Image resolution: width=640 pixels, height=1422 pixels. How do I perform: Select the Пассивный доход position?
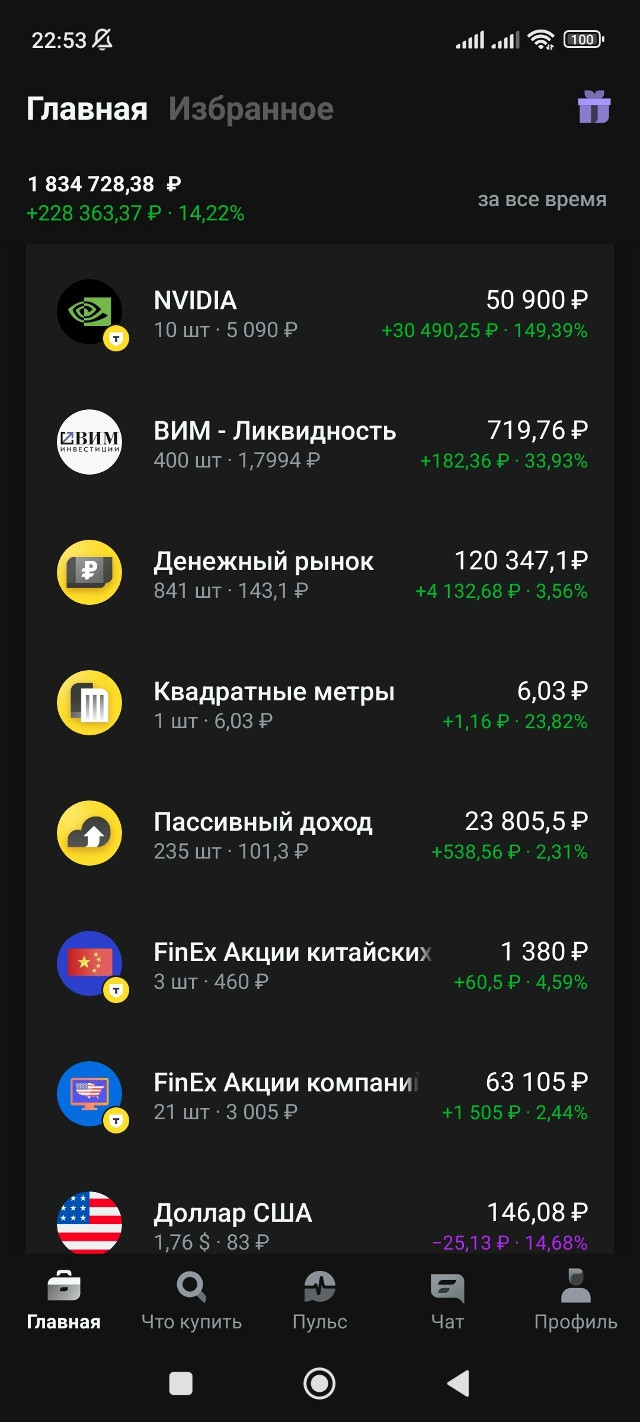pyautogui.click(x=320, y=835)
